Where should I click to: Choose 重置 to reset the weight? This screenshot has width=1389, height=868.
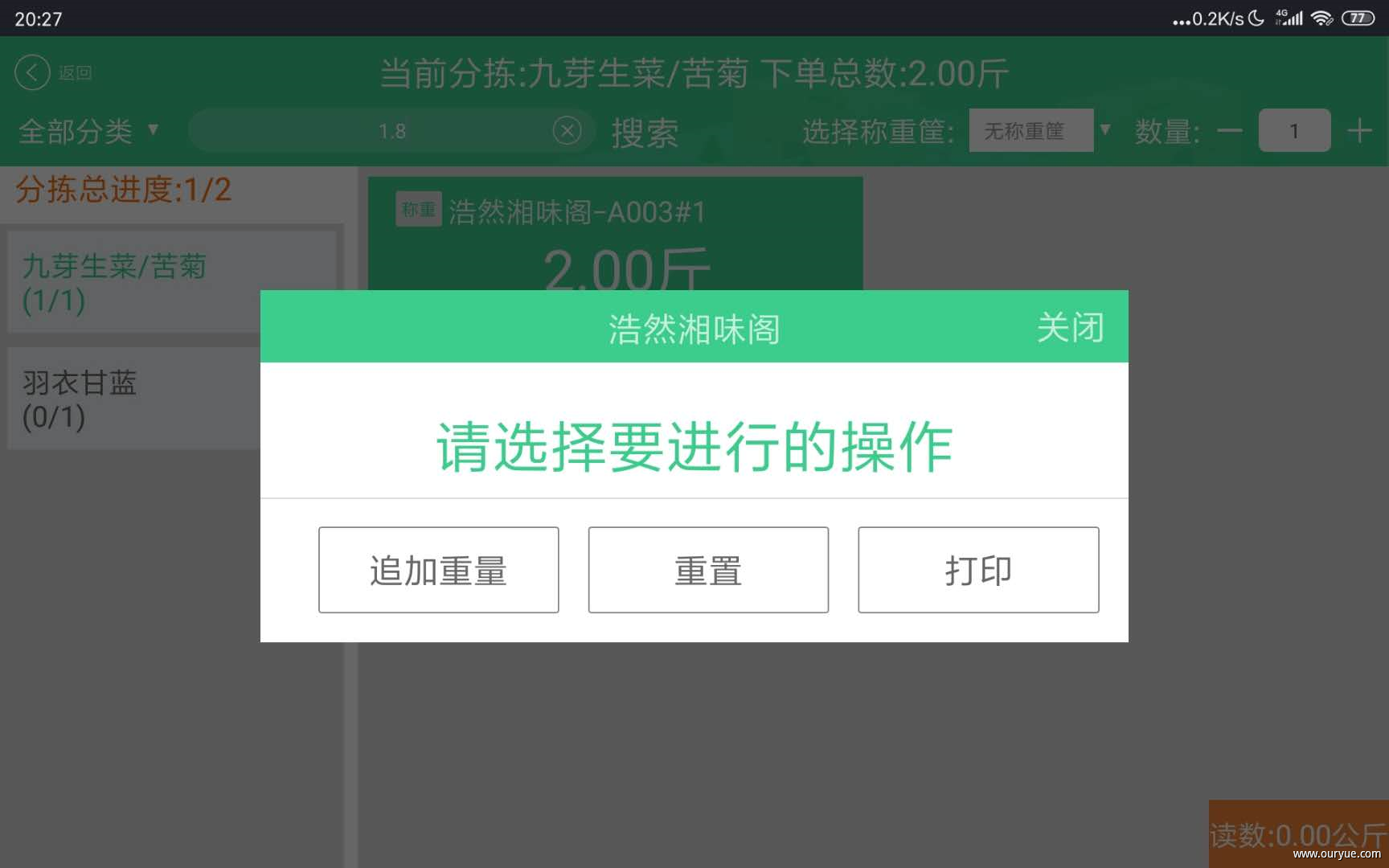[x=707, y=570]
